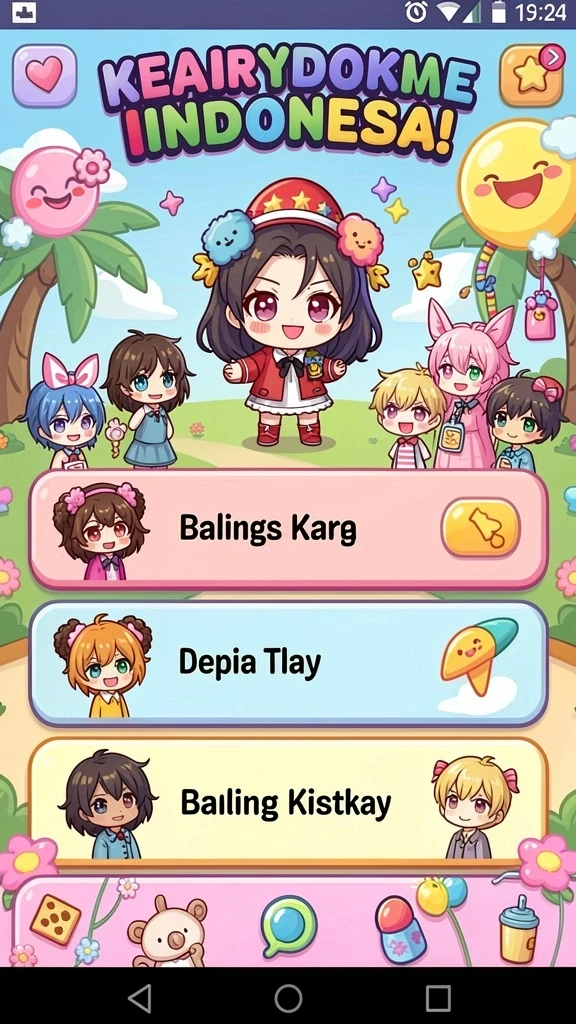Tap the yellow button in Balings Karg row
This screenshot has width=576, height=1024.
[x=481, y=528]
